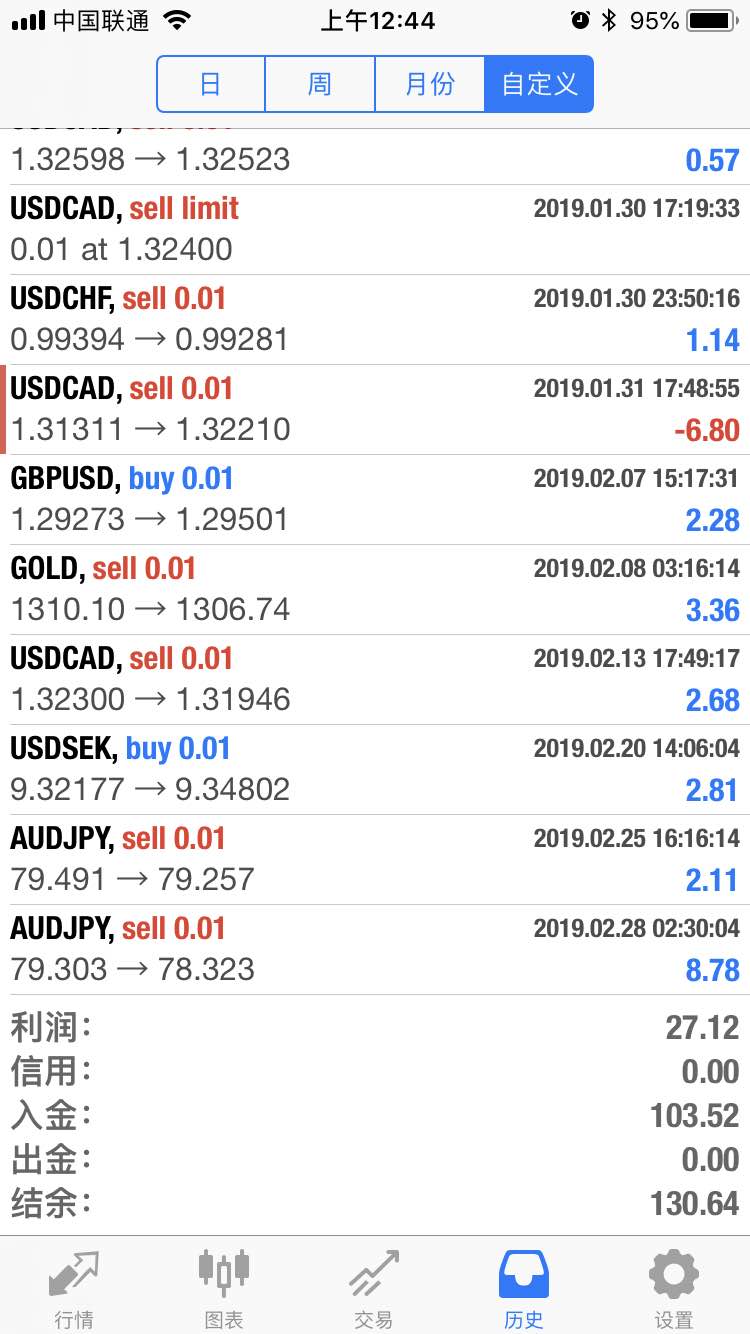The width and height of the screenshot is (750, 1334).
Task: Switch to the 交易 trade tab
Action: (x=374, y=1288)
